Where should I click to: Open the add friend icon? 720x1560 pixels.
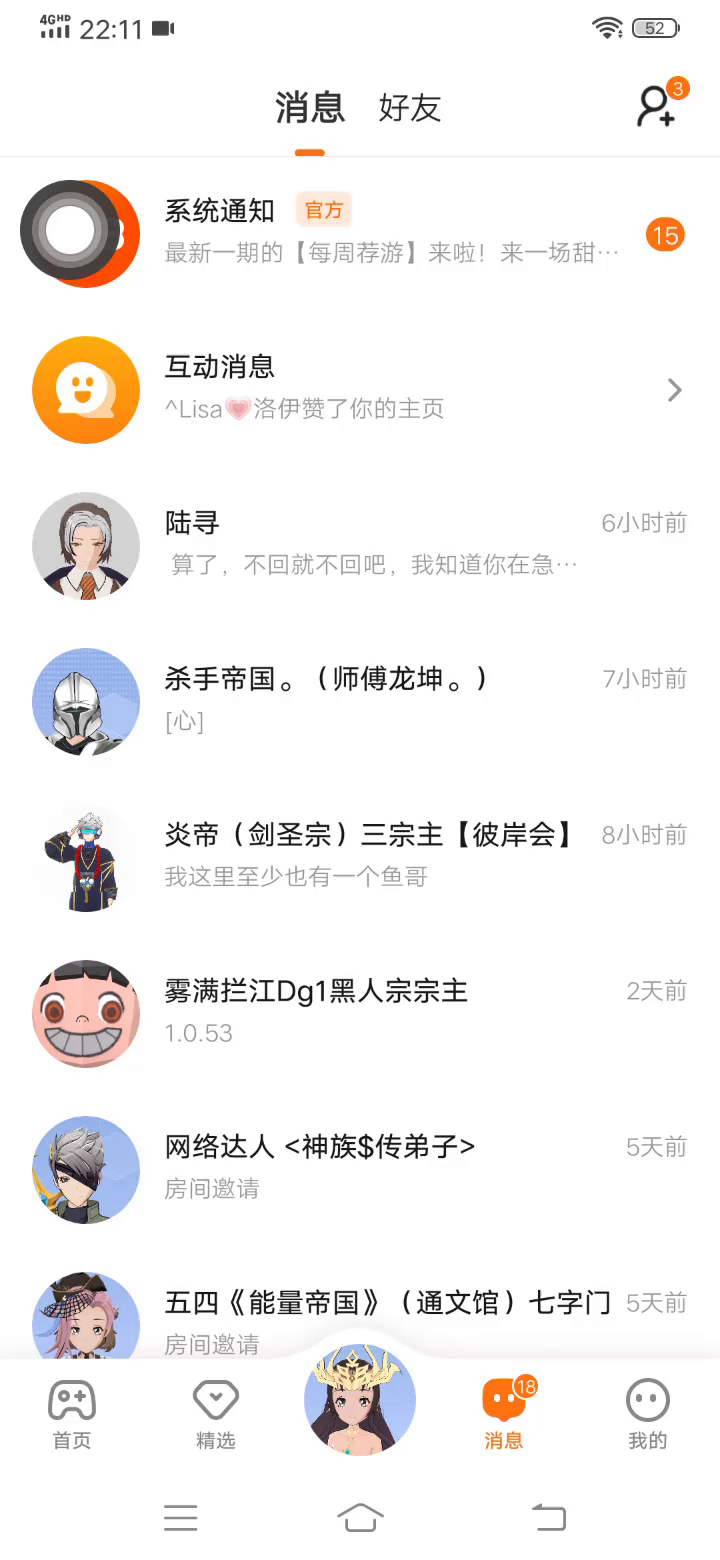[657, 106]
